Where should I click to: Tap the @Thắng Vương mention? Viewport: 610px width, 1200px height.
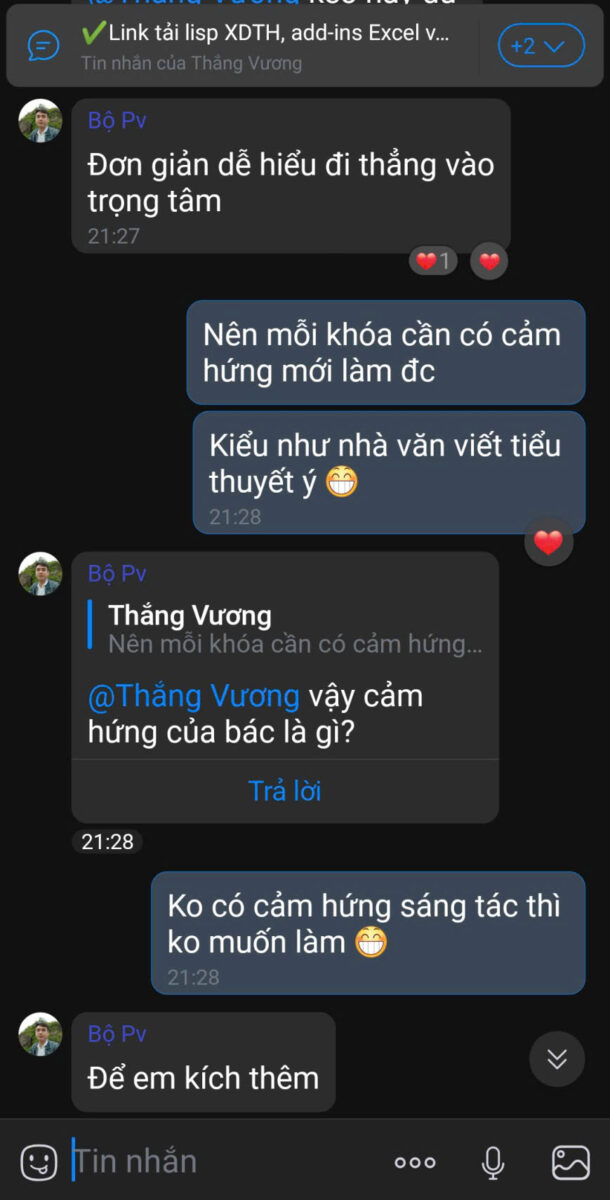(x=194, y=696)
